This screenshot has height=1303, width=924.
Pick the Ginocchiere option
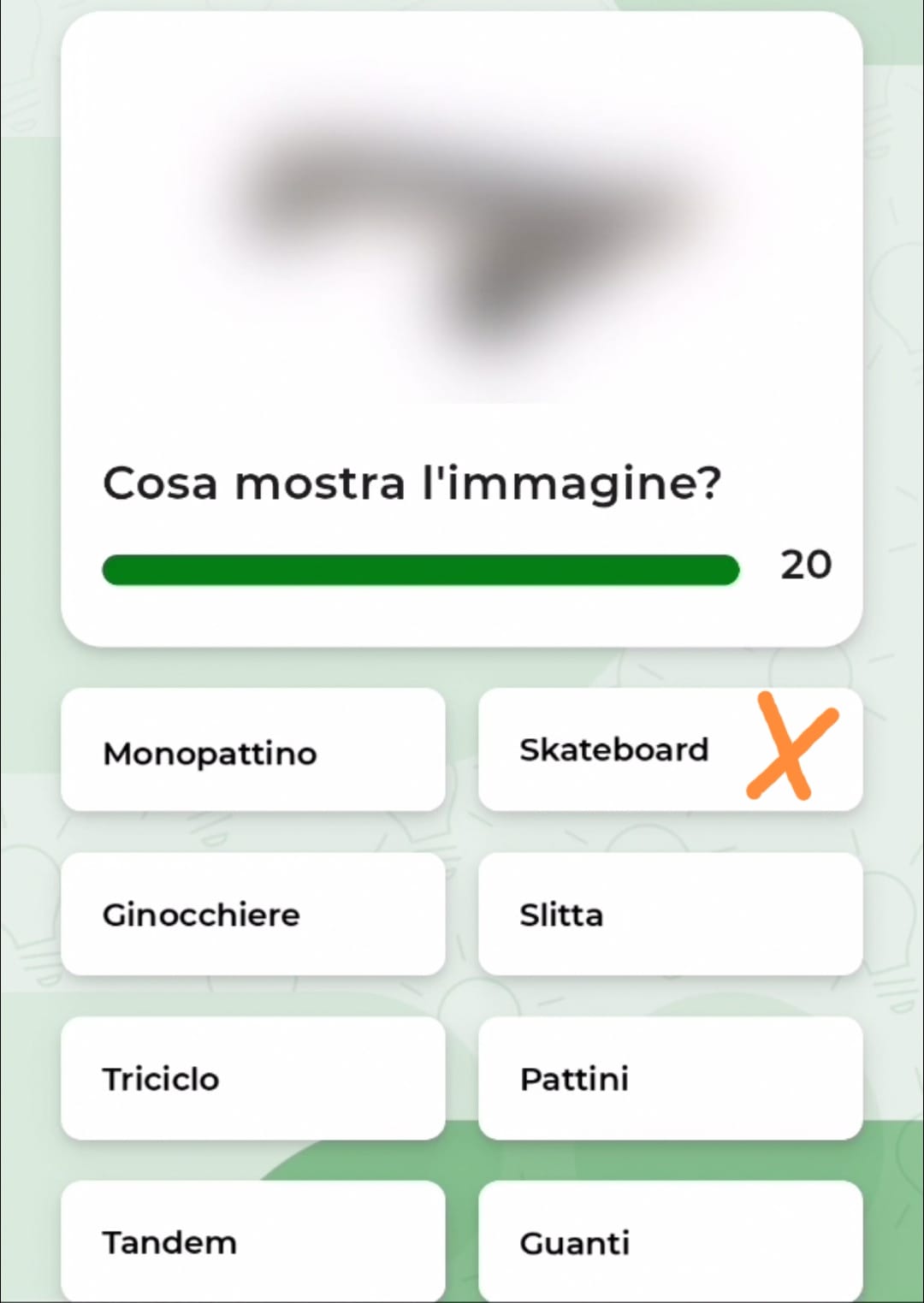tap(253, 914)
